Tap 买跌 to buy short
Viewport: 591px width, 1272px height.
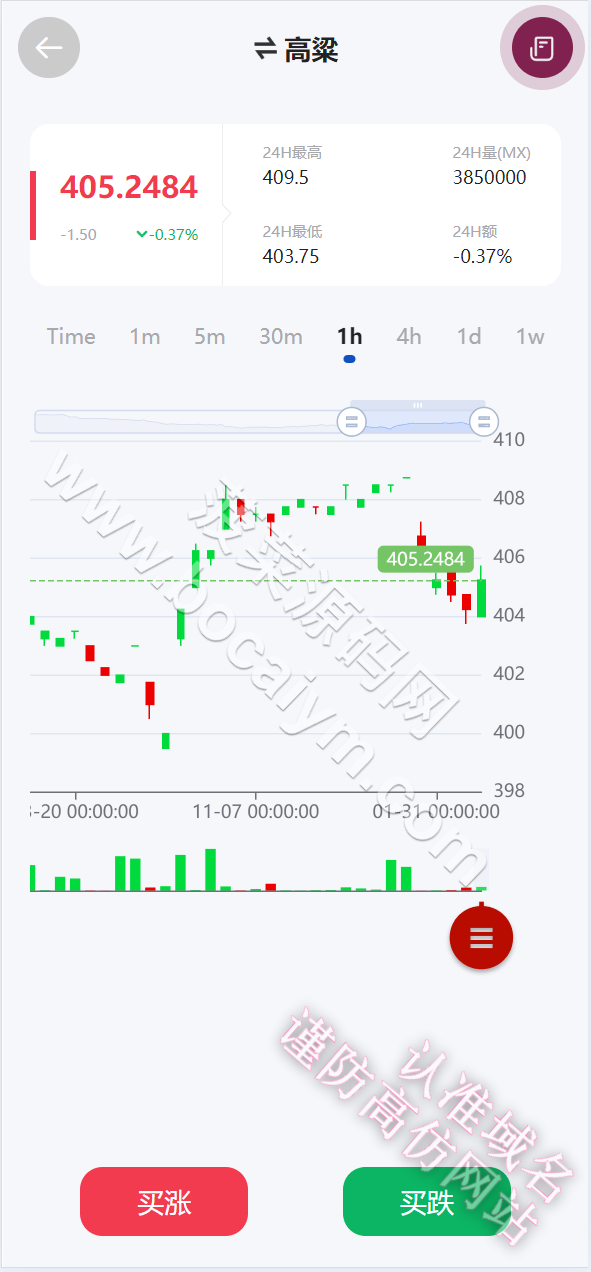click(427, 1202)
